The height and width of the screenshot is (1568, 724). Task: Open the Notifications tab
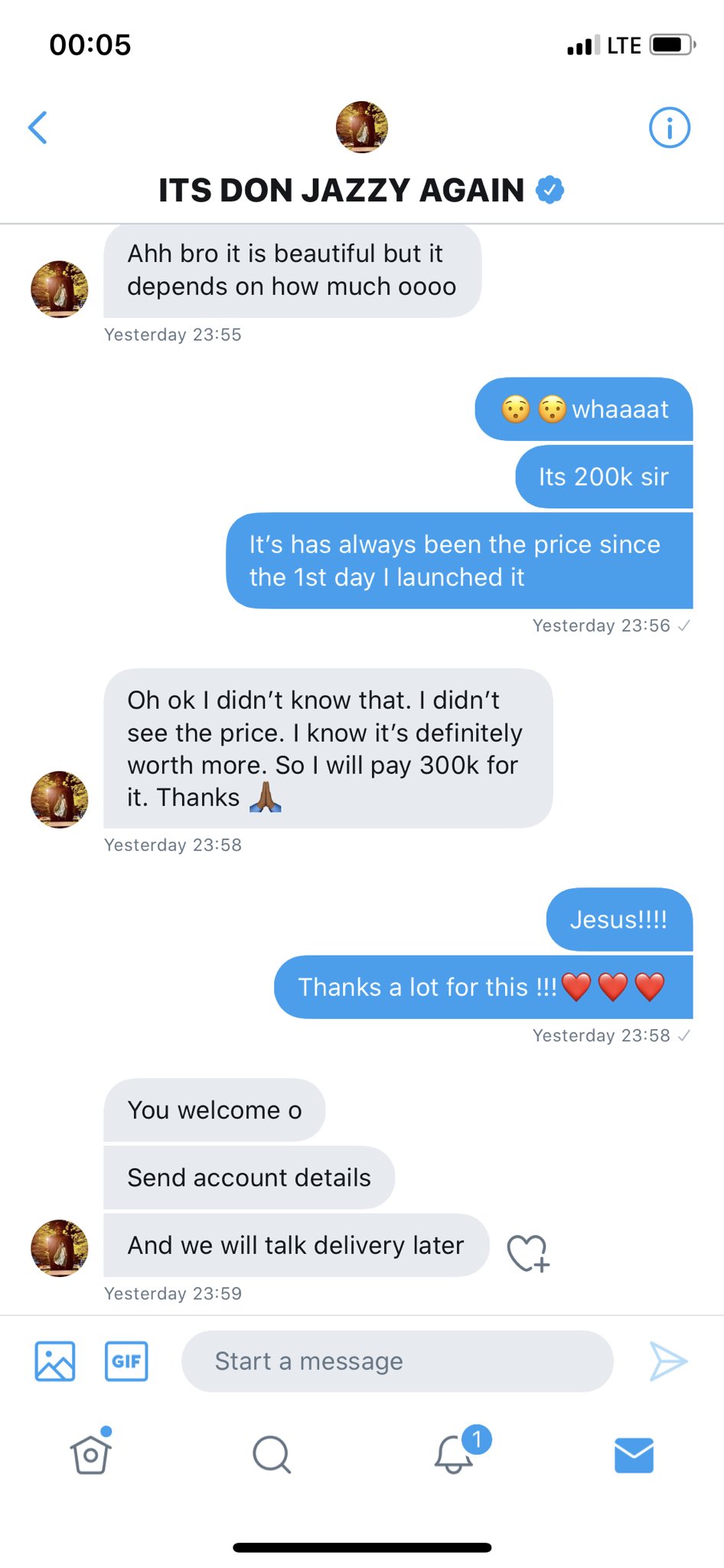pyautogui.click(x=455, y=1453)
